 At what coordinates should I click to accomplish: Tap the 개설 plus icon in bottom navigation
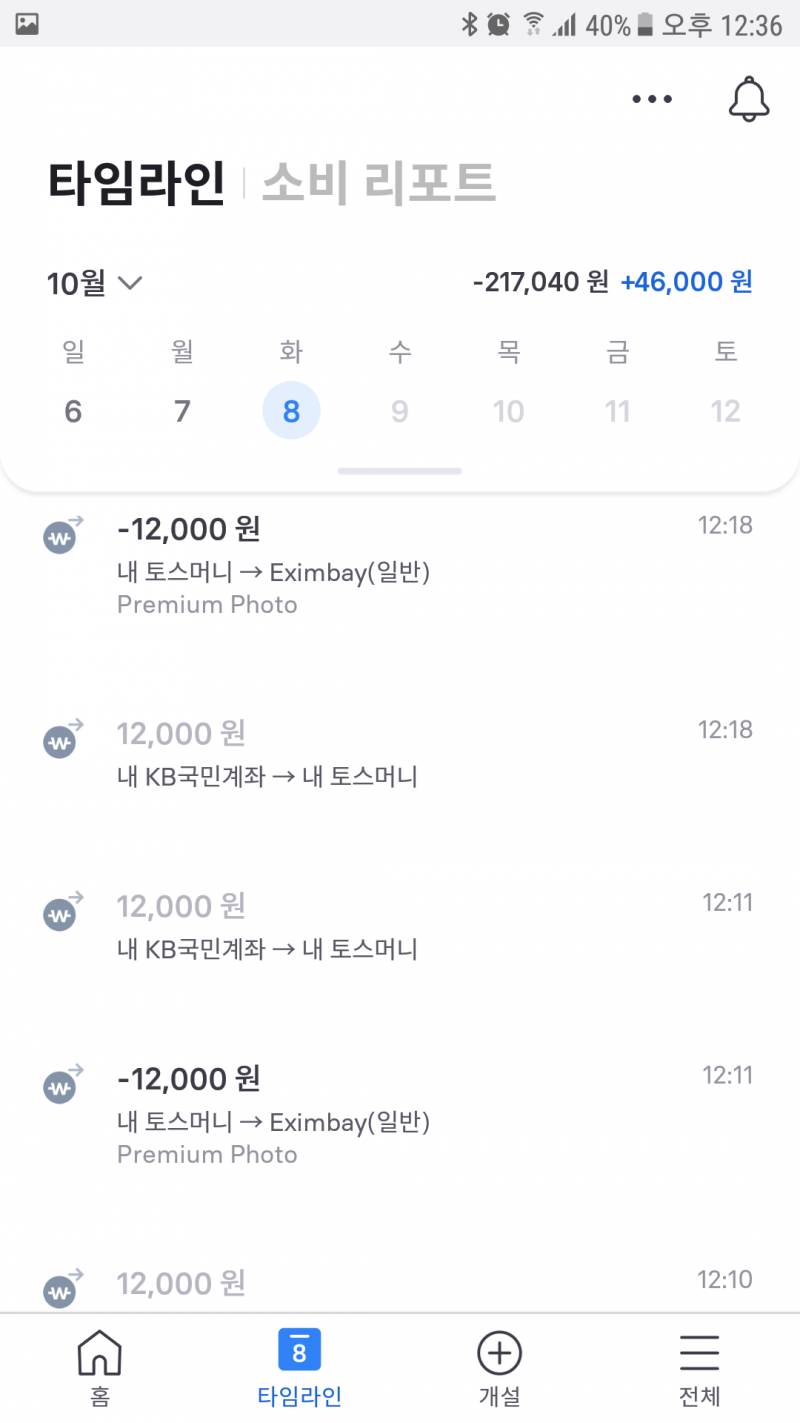[499, 1350]
